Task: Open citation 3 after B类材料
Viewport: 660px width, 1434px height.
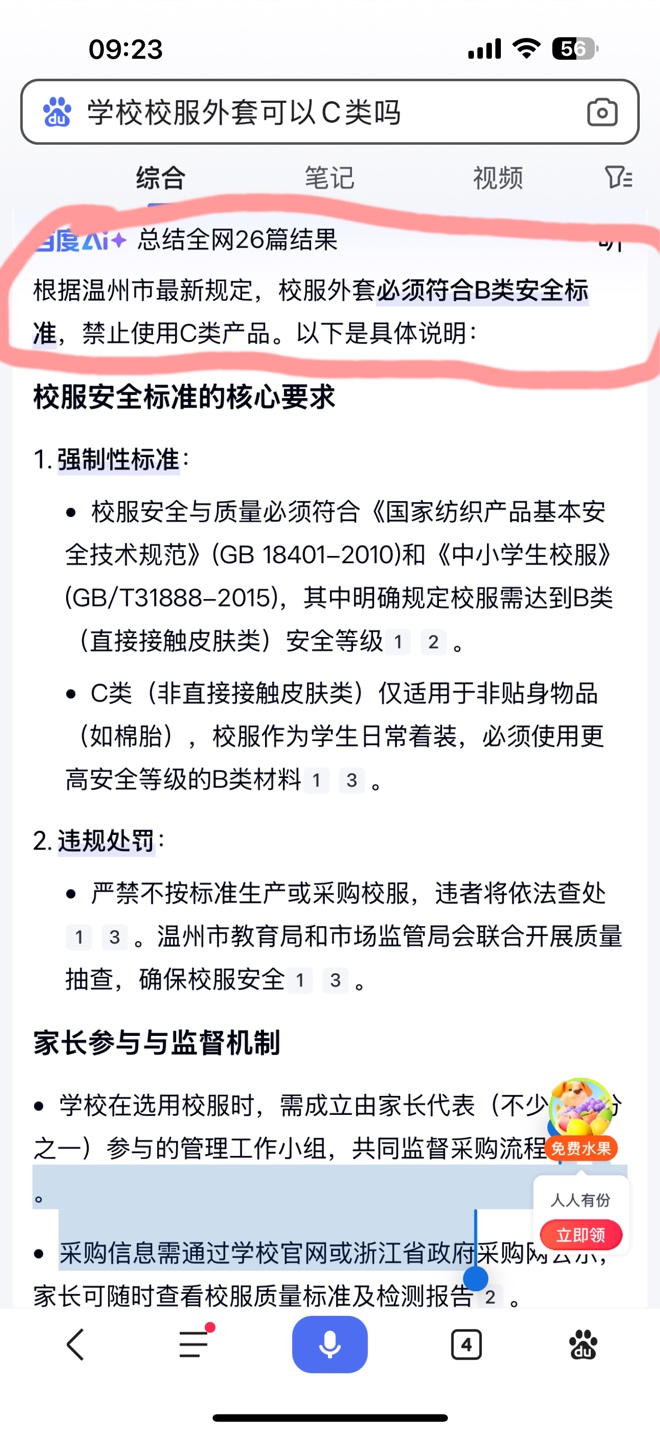Action: point(351,780)
